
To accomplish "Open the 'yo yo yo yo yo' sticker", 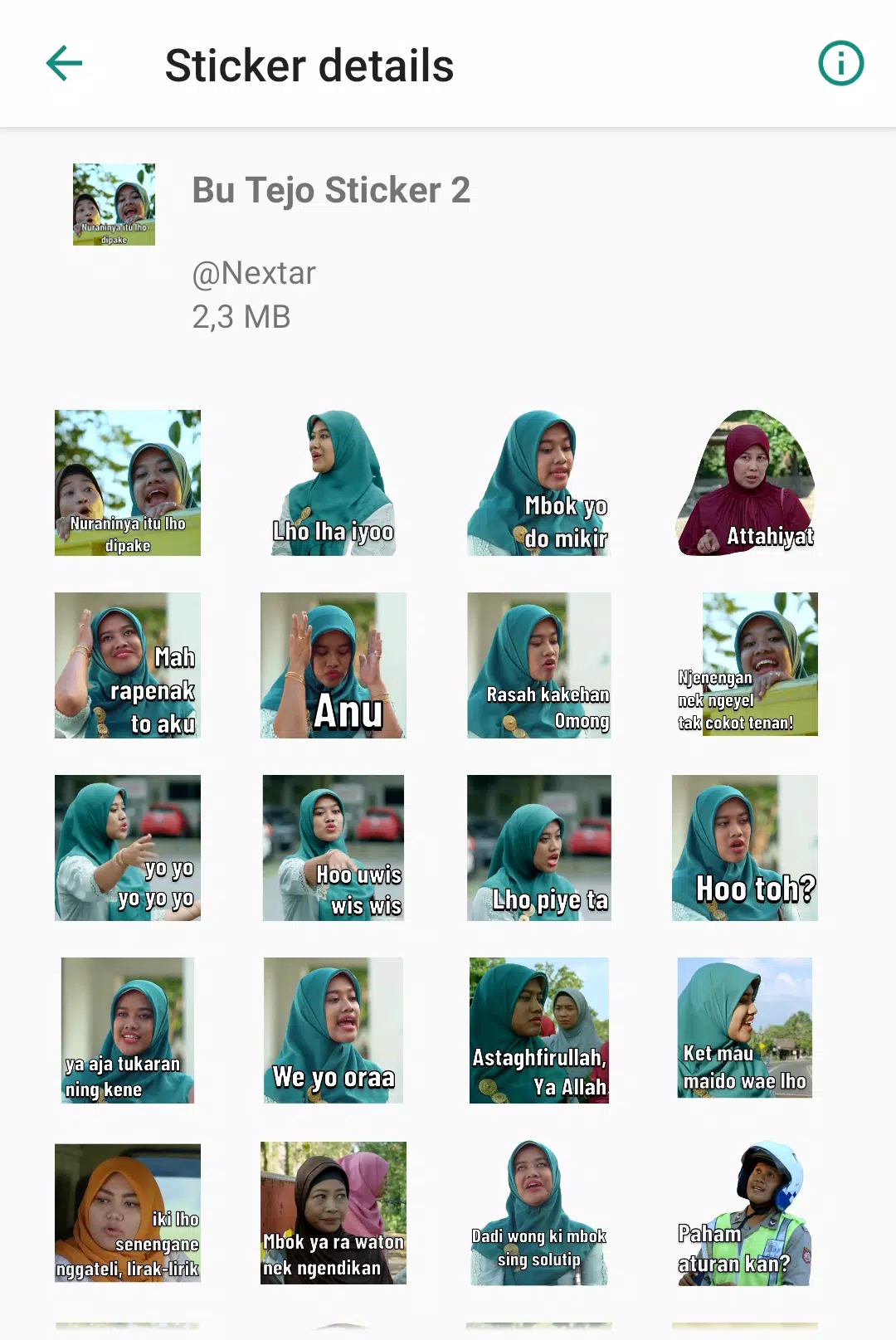I will [x=128, y=848].
